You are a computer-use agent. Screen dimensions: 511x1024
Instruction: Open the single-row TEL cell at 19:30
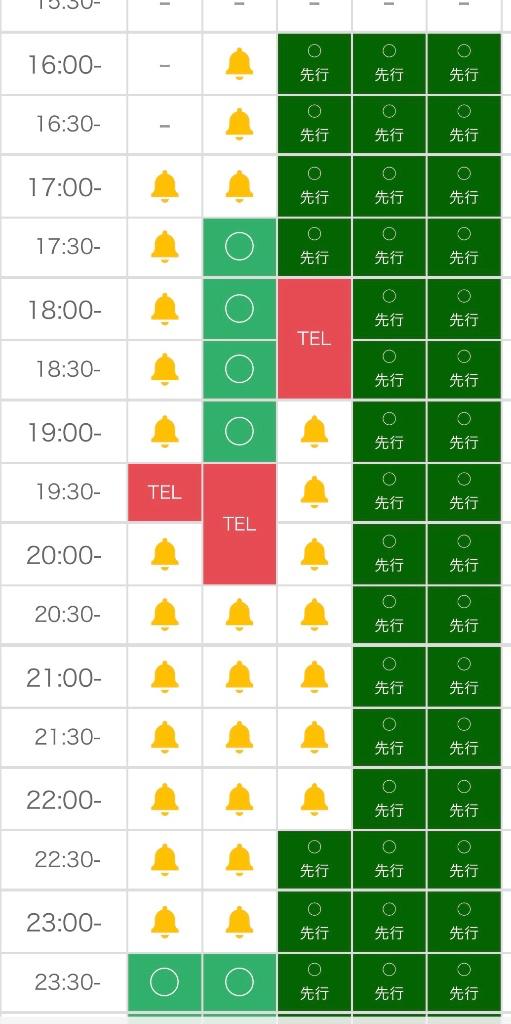(x=165, y=492)
